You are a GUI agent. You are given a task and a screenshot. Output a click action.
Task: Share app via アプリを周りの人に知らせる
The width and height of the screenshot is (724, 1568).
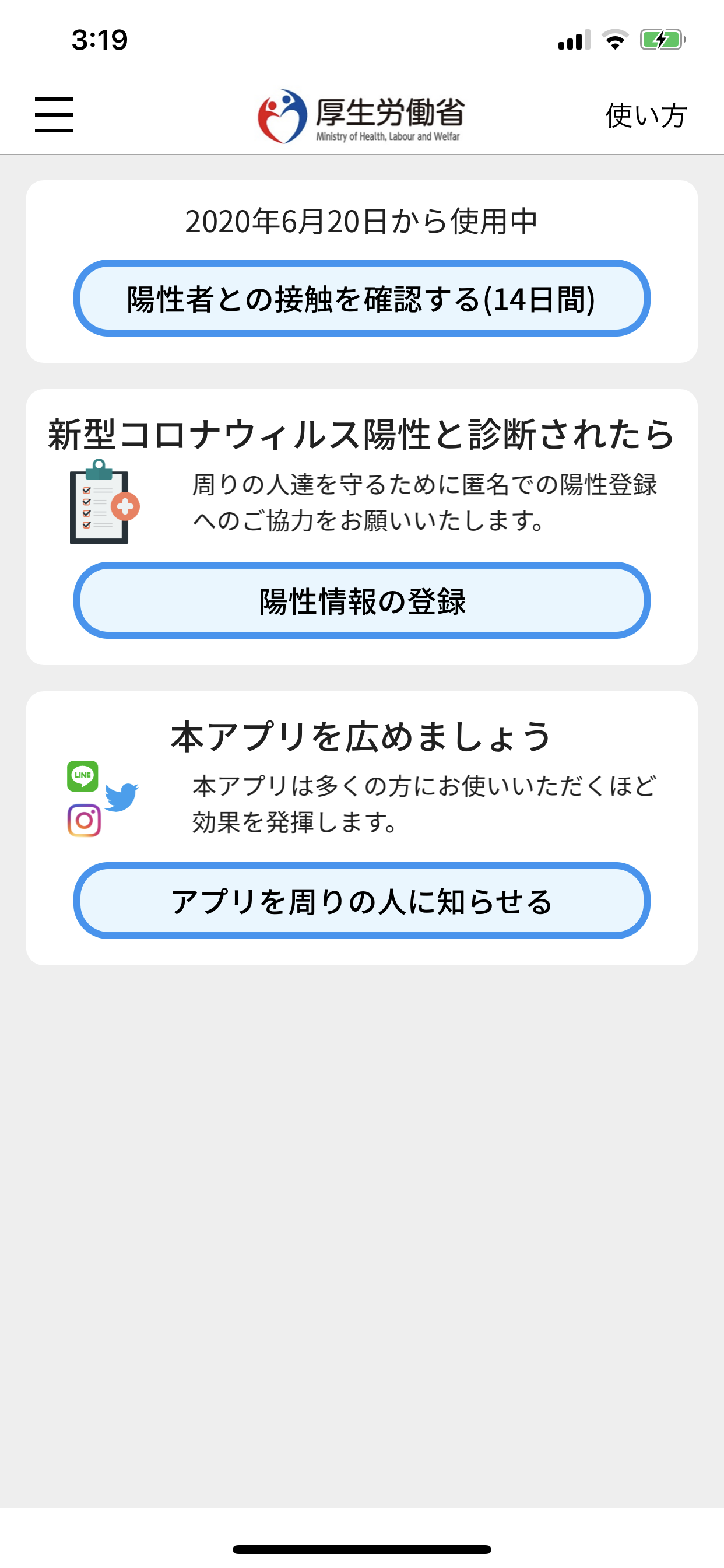[361, 901]
